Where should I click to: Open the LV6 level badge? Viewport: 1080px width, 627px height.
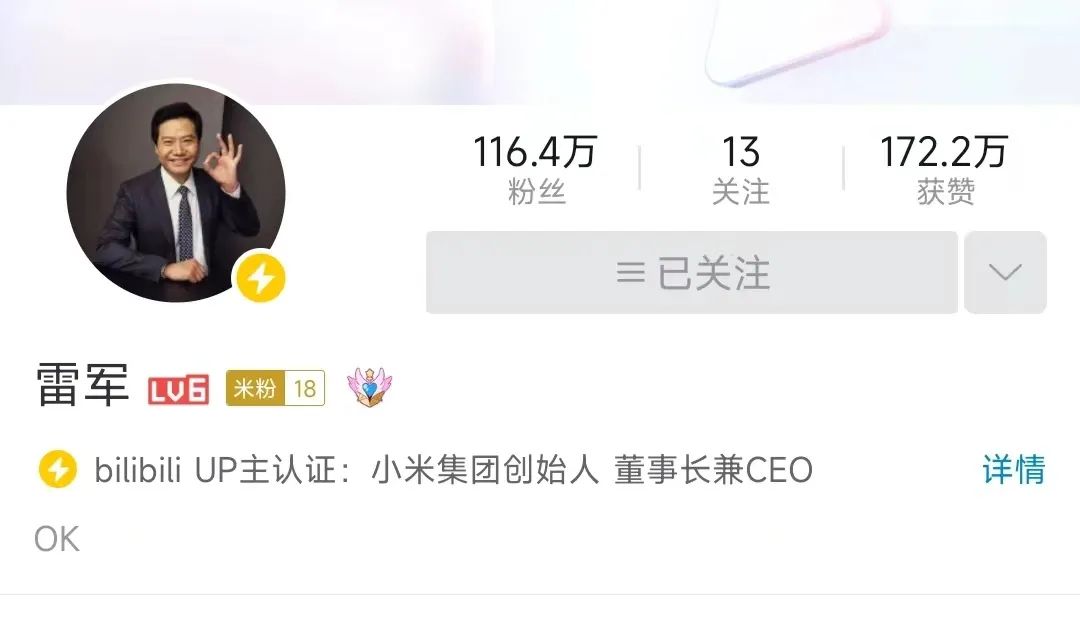[179, 389]
